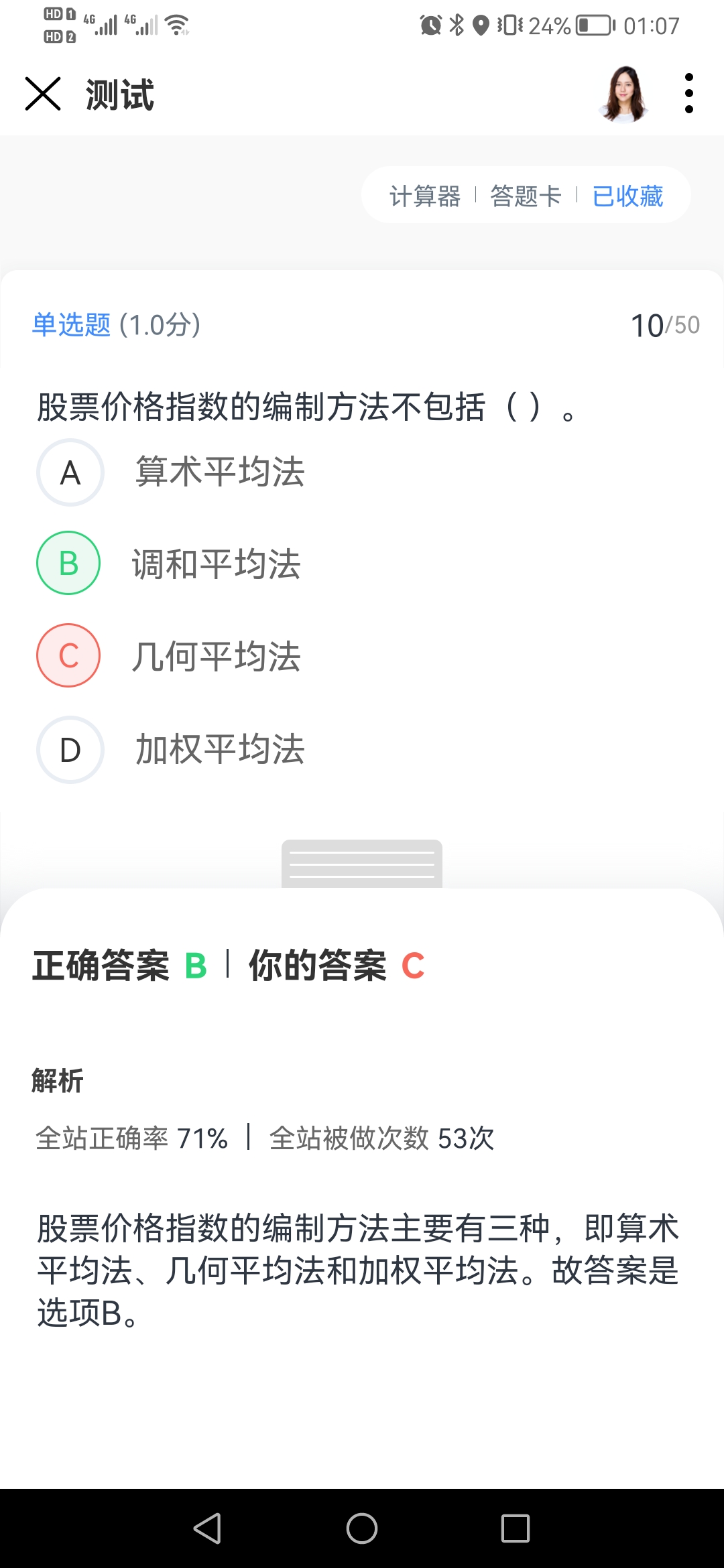Viewport: 724px width, 1568px height.
Task: Go back with system back button
Action: tap(207, 1528)
